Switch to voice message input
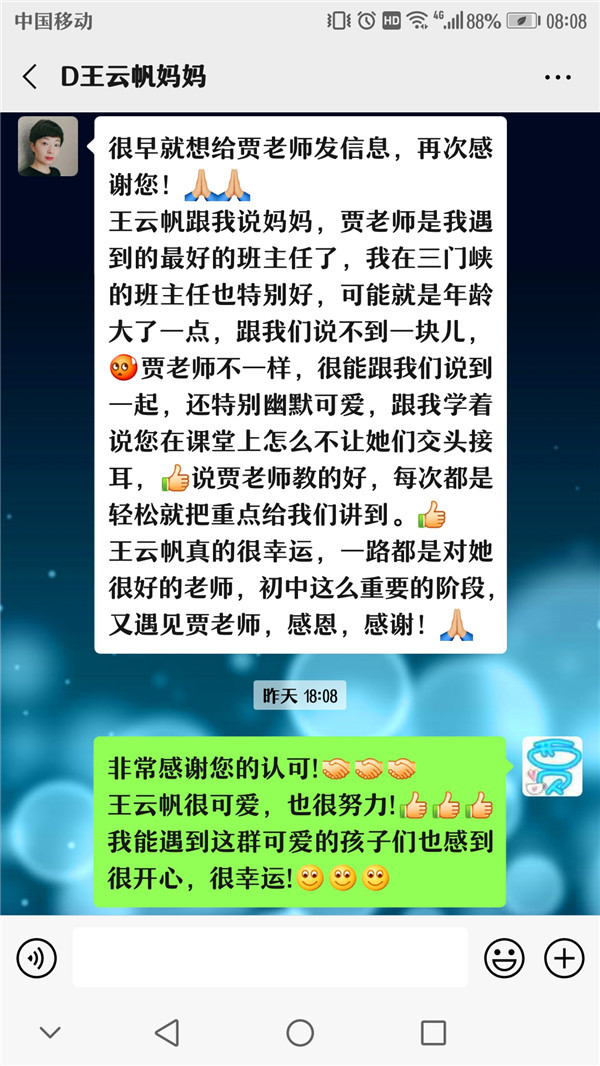Screen dimensions: 600x1066 coord(37,959)
